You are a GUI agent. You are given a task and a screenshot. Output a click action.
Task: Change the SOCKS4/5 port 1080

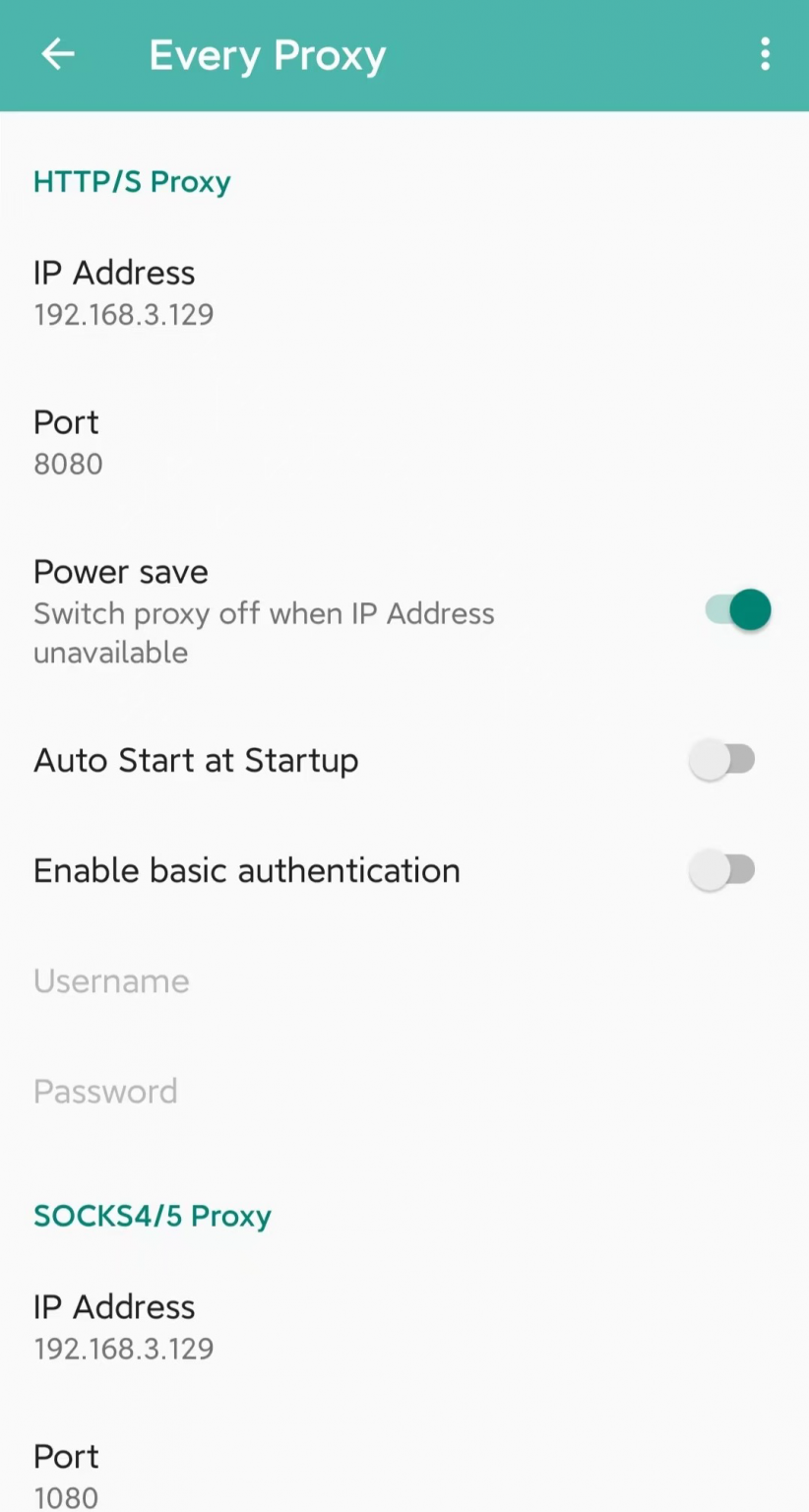pos(67,1476)
